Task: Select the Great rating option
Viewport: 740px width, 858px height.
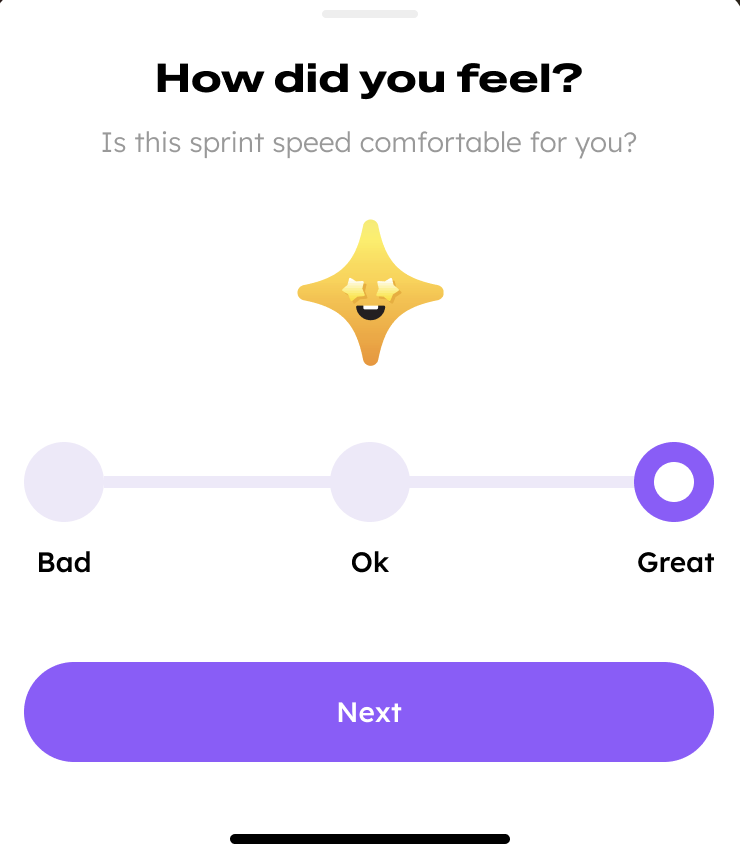Action: (674, 482)
